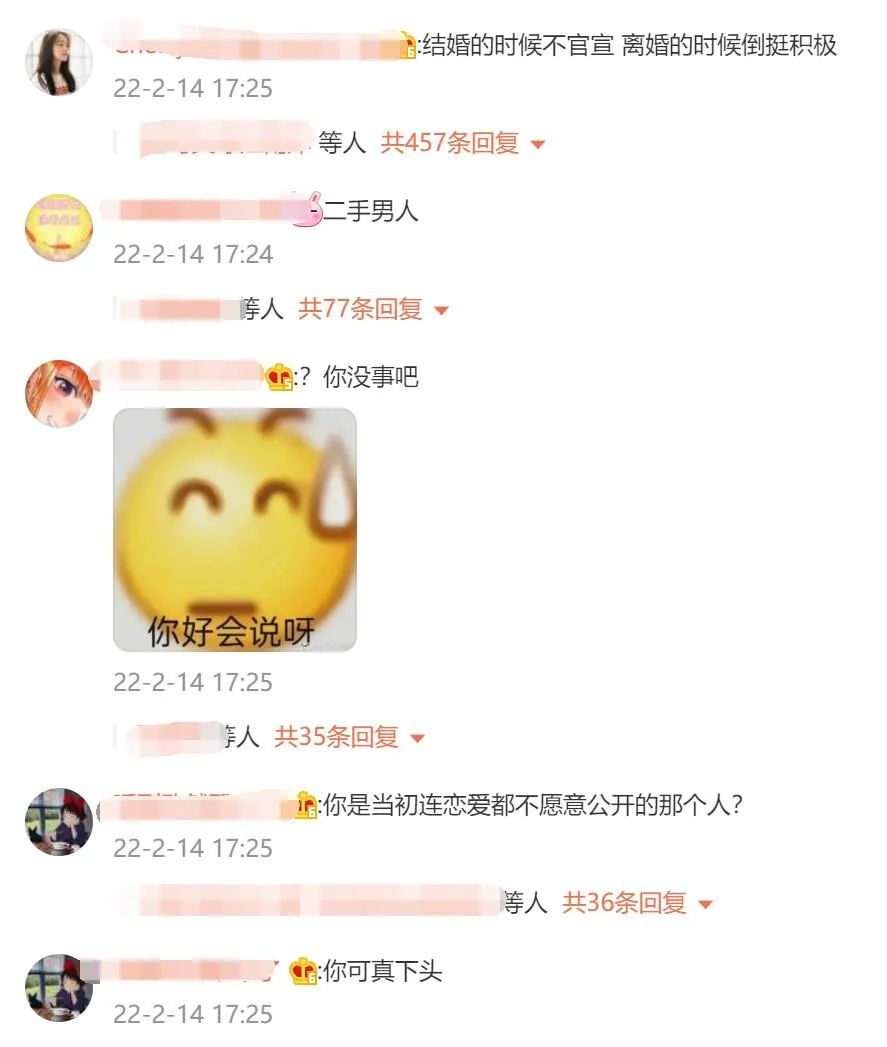Click the level-6 VIP badge on the first comment

tap(406, 43)
